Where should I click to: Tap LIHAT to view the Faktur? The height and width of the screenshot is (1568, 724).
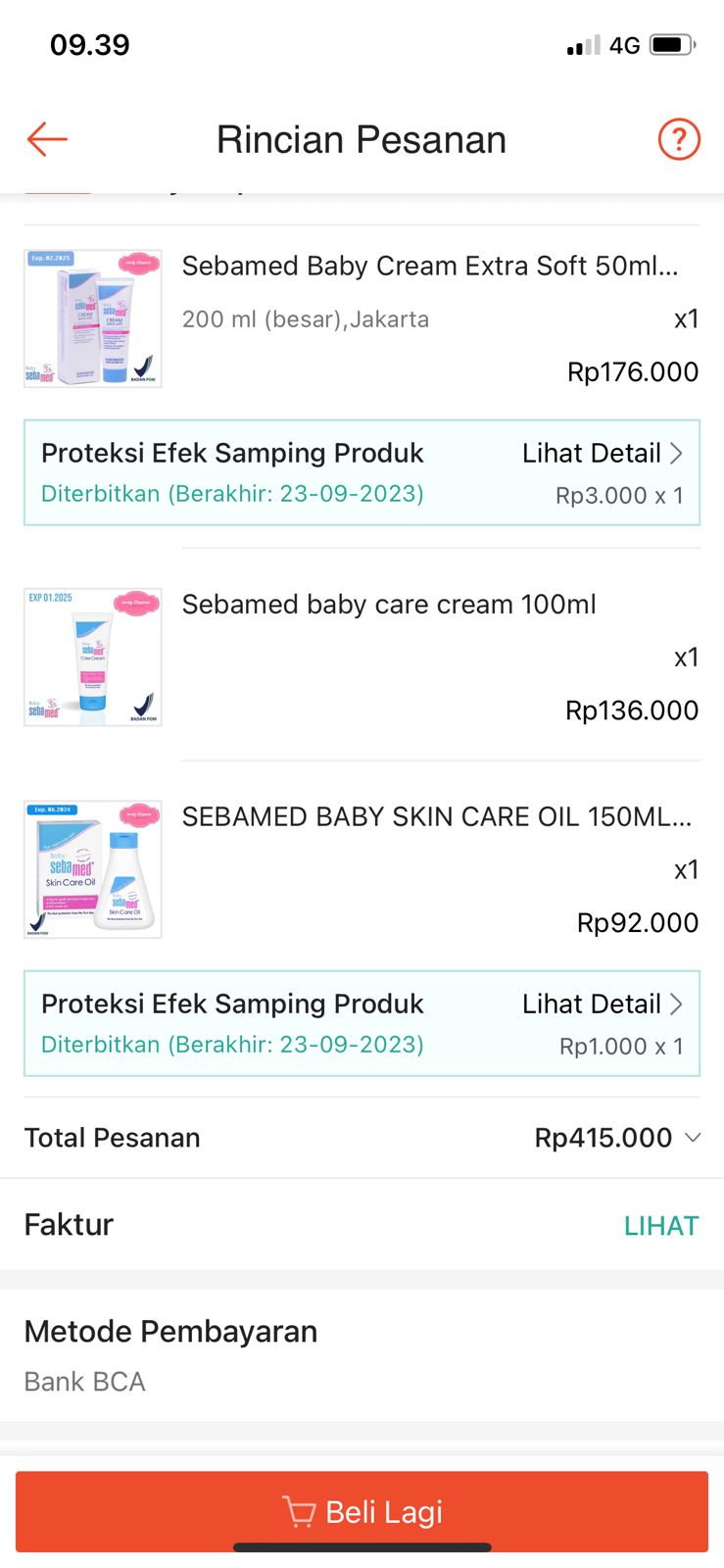[x=661, y=1226]
